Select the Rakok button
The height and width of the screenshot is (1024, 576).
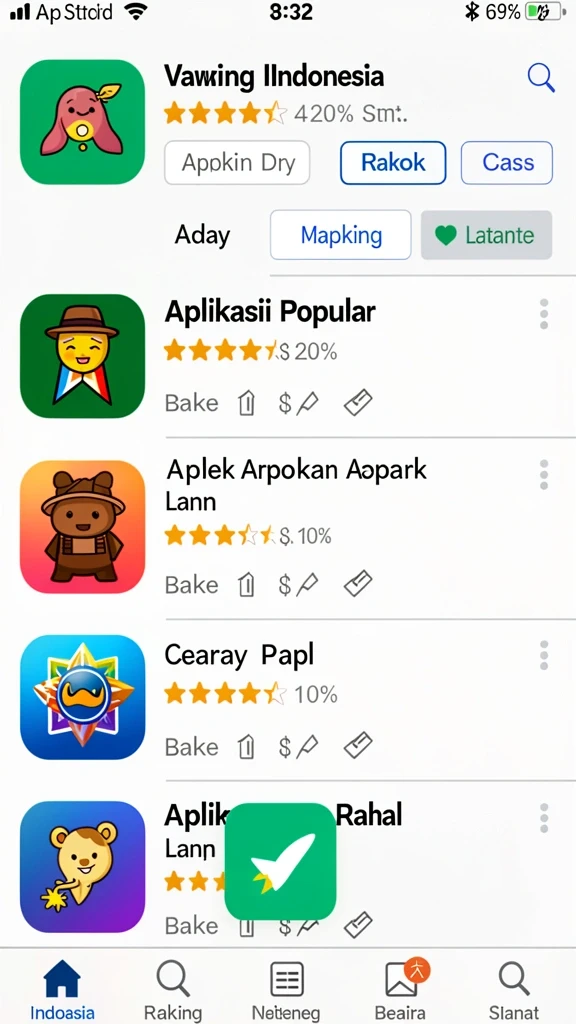click(x=393, y=163)
